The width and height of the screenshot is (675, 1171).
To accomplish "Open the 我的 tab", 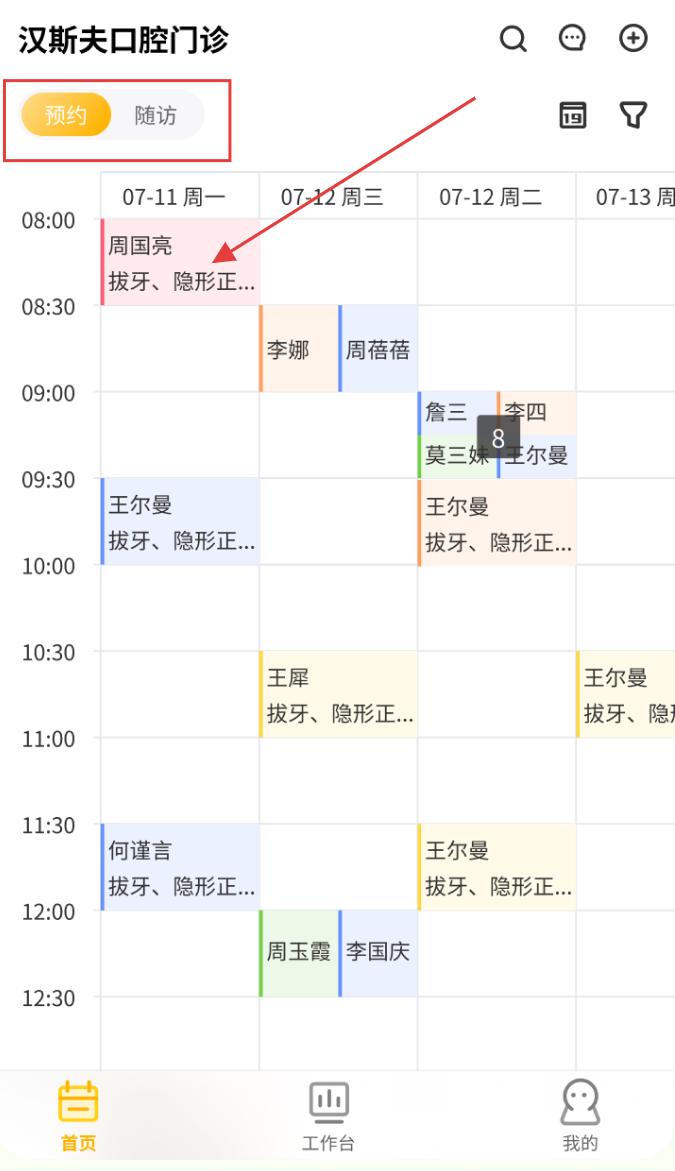I will pos(580,1116).
